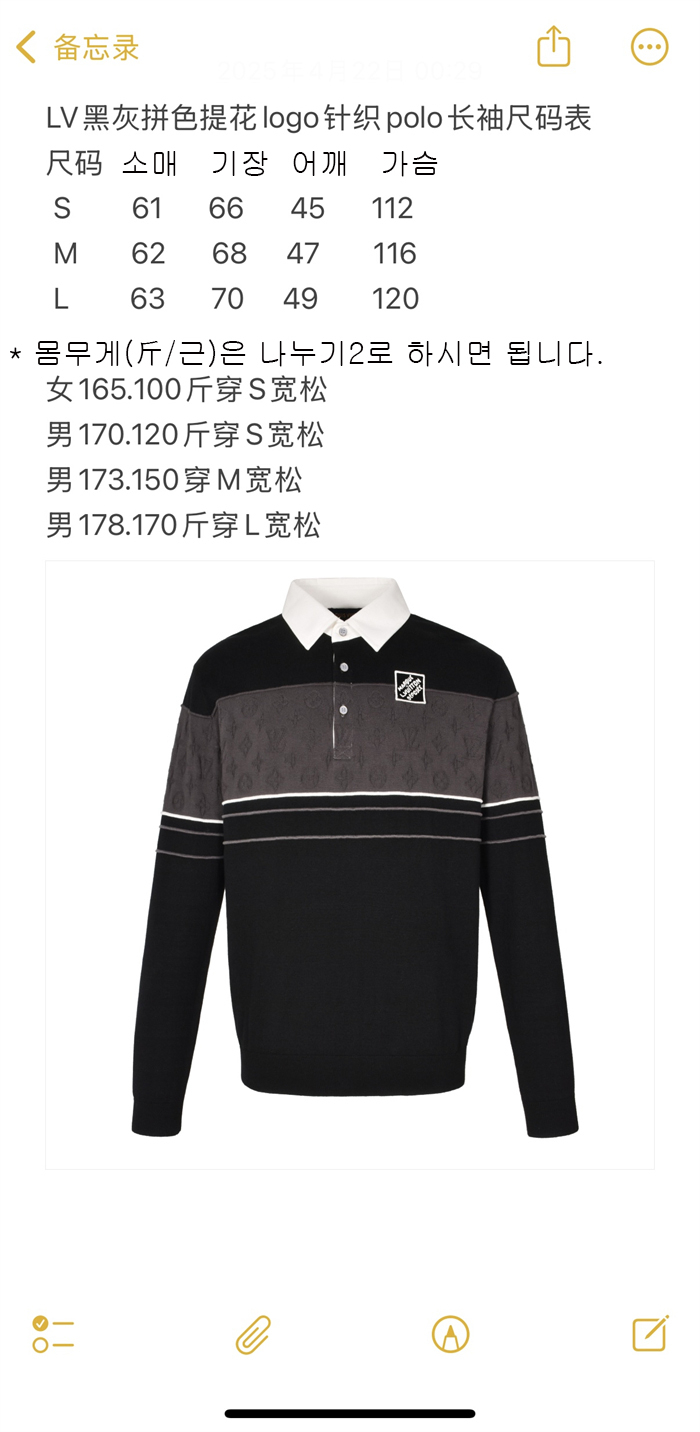
Task: Go back to the 备忘录 list
Action: coord(78,47)
